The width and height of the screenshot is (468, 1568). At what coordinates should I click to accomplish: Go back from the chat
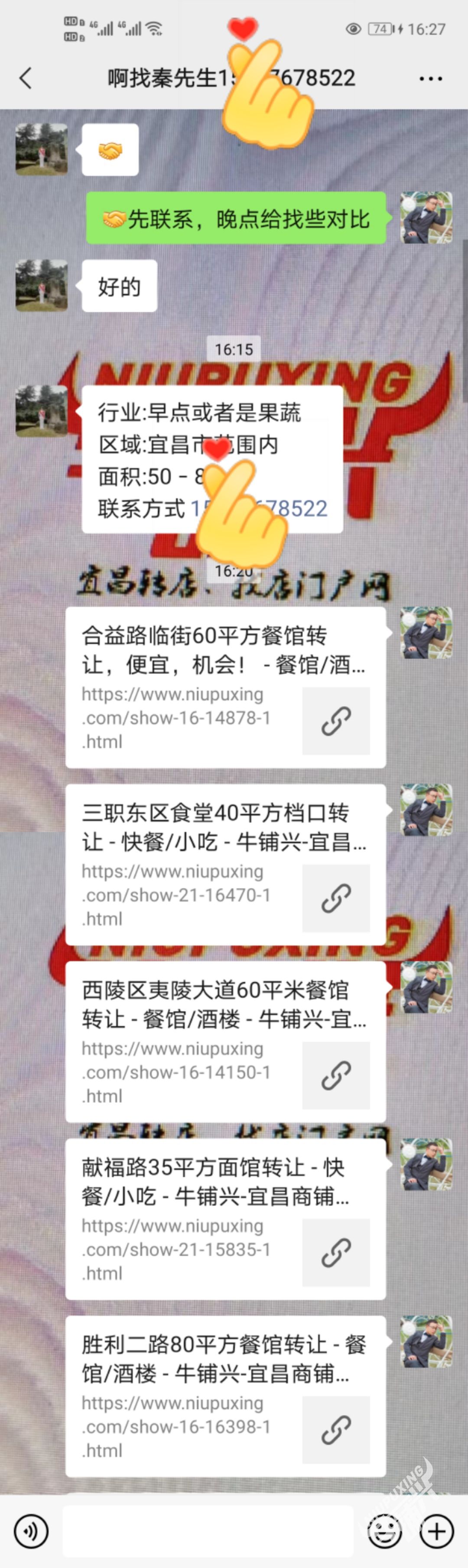click(x=26, y=78)
